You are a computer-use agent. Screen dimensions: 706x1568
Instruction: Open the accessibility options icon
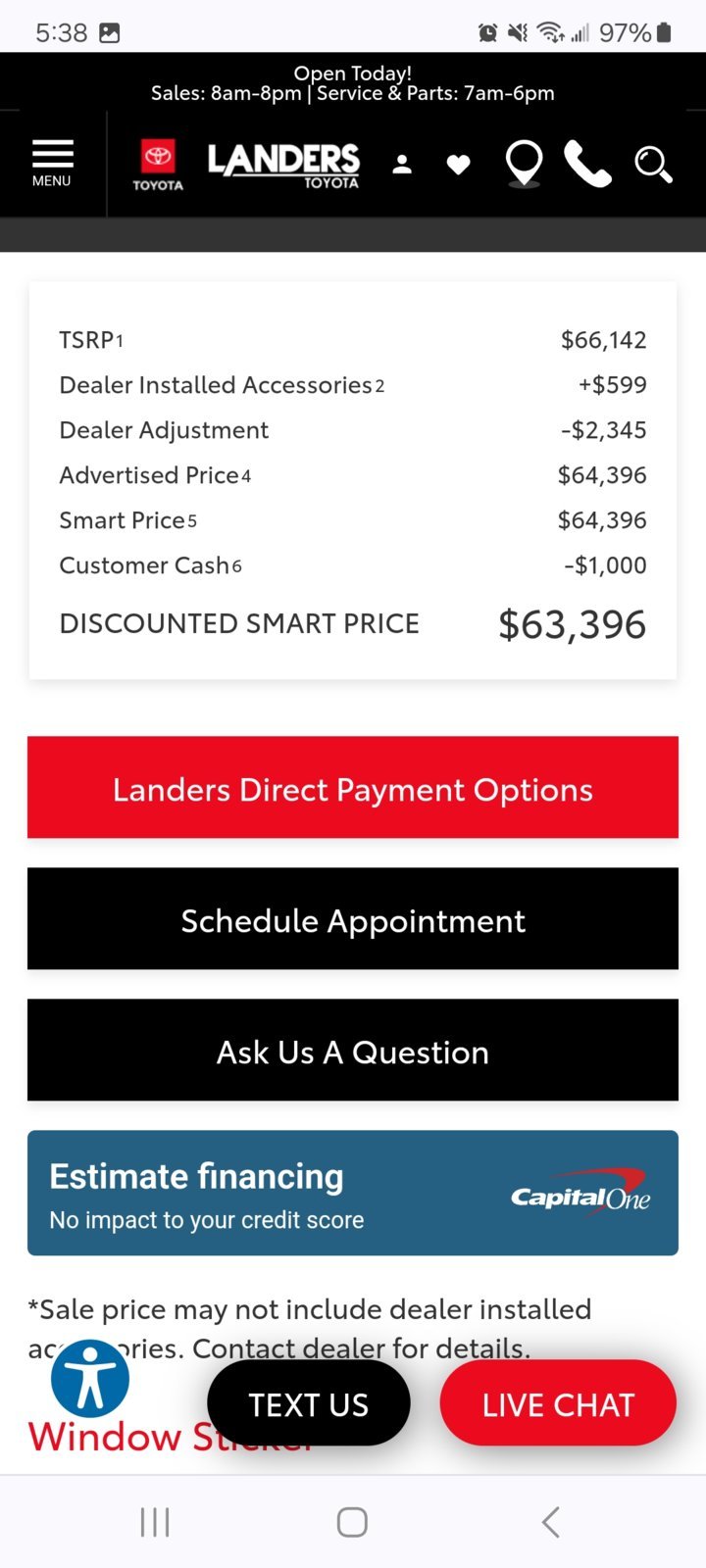pyautogui.click(x=90, y=1379)
